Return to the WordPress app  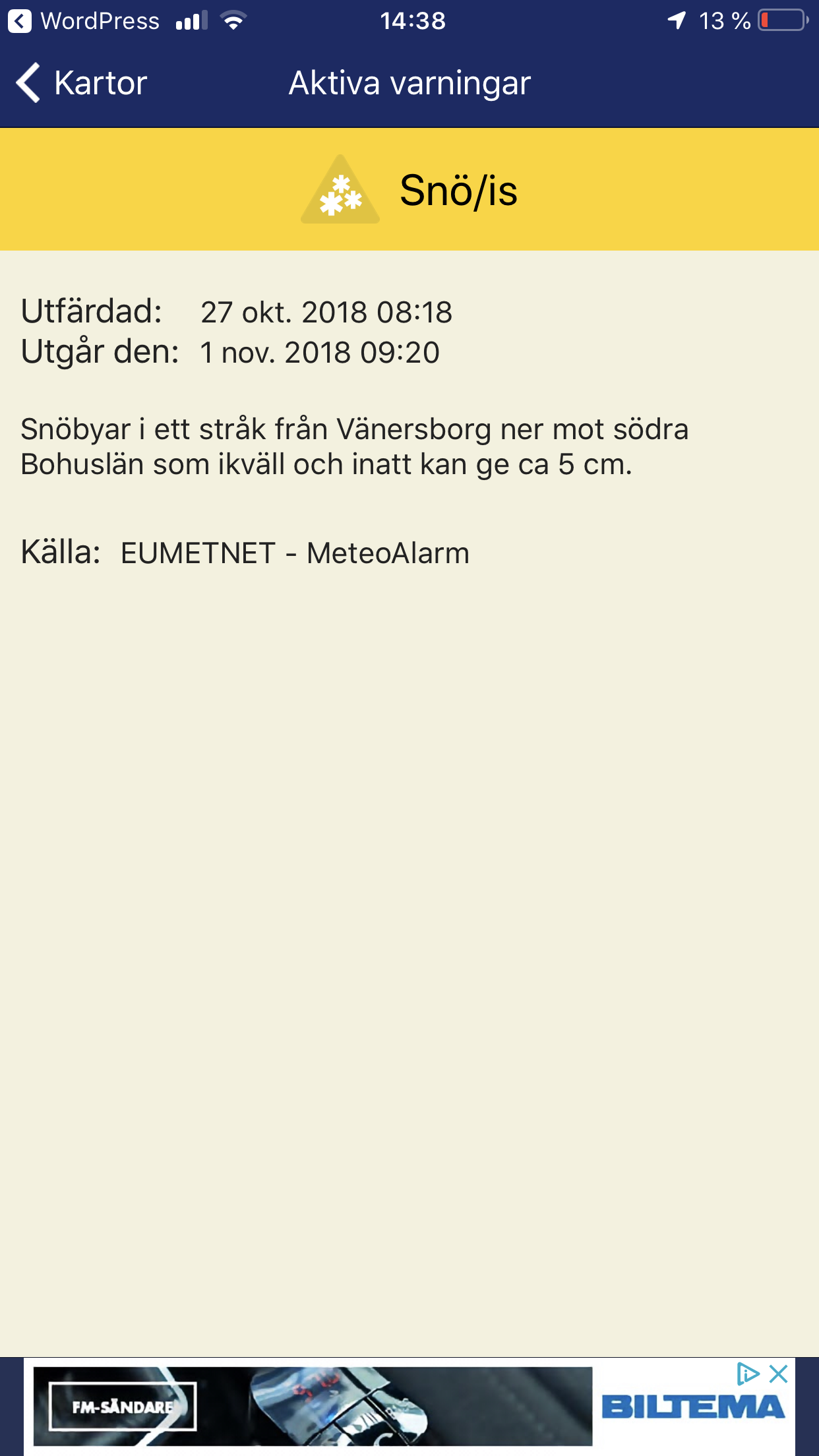84,21
